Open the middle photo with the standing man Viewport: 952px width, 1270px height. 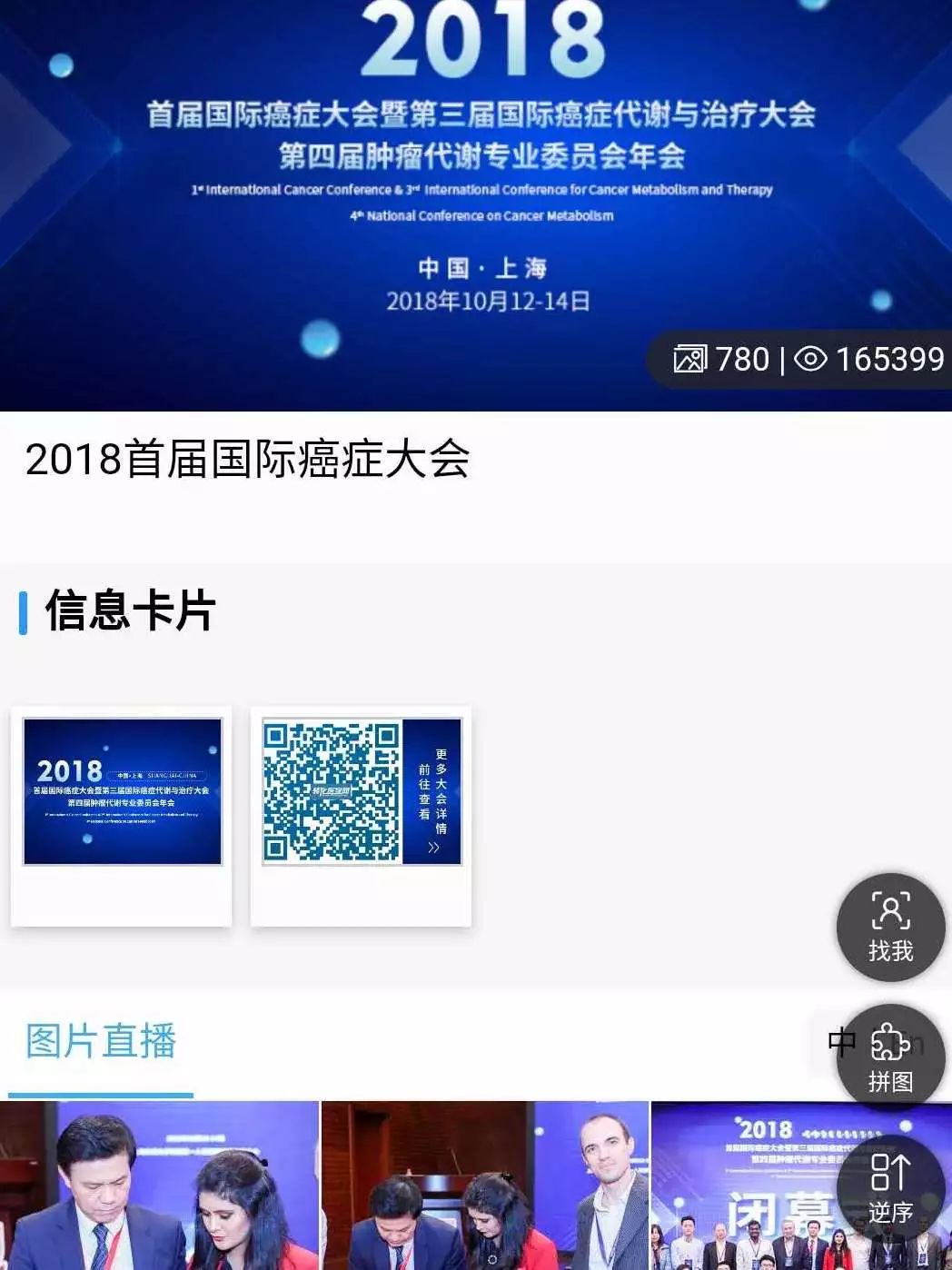coord(485,1186)
